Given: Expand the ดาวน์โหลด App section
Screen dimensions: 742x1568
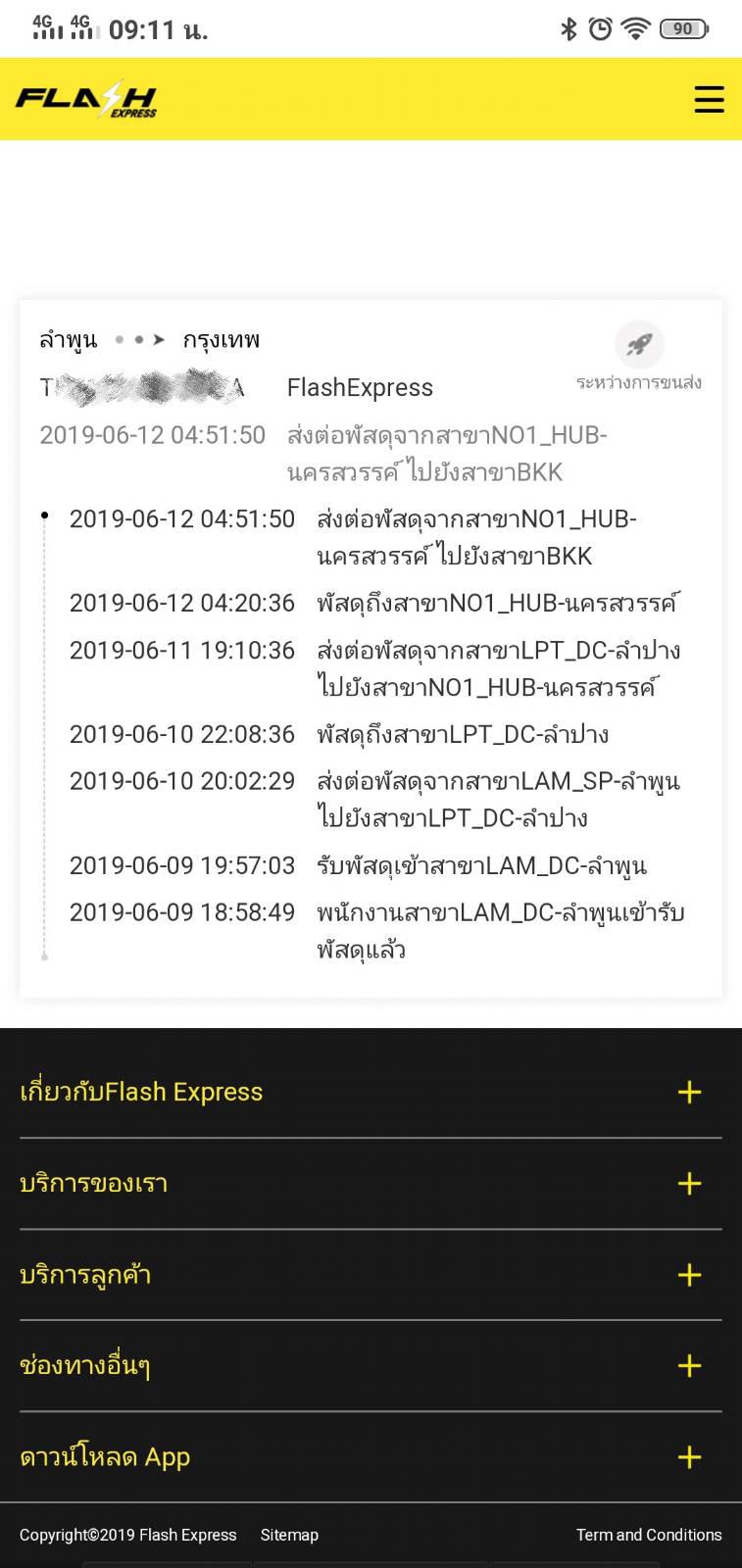Looking at the screenshot, I should pyautogui.click(x=371, y=1456).
